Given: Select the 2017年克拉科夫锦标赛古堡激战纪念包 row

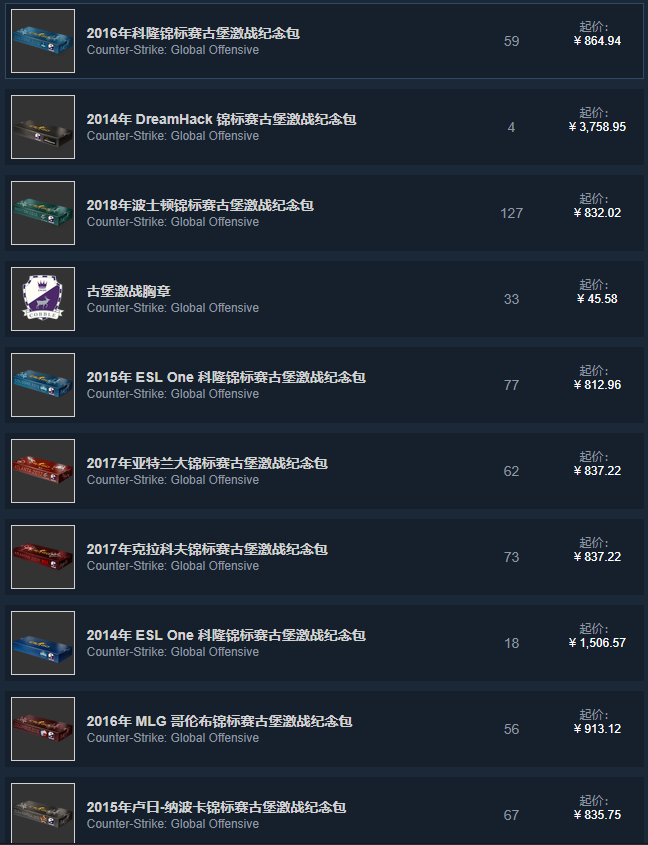Looking at the screenshot, I should (x=207, y=549).
